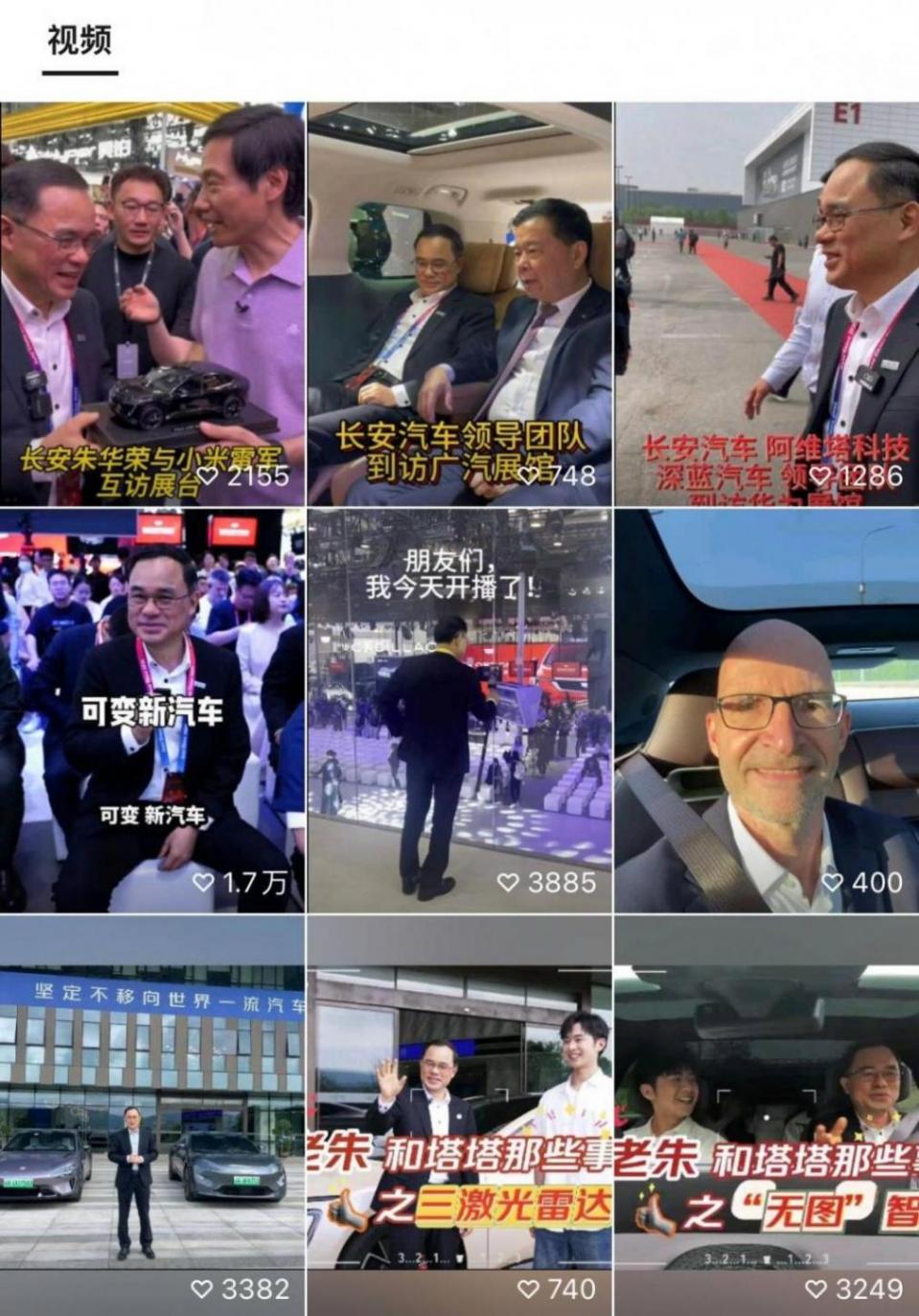Screen dimensions: 919x1316
Task: Play the video with 1286 likes
Action: click(x=767, y=304)
